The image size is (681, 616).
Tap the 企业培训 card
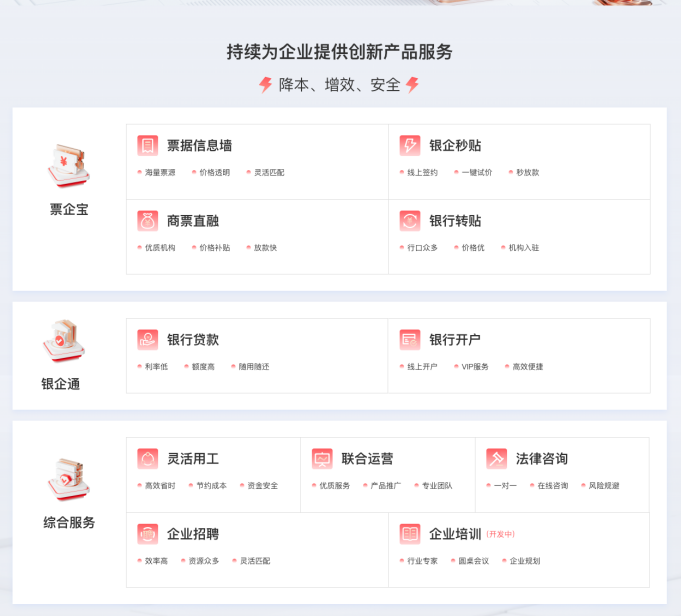(518, 548)
